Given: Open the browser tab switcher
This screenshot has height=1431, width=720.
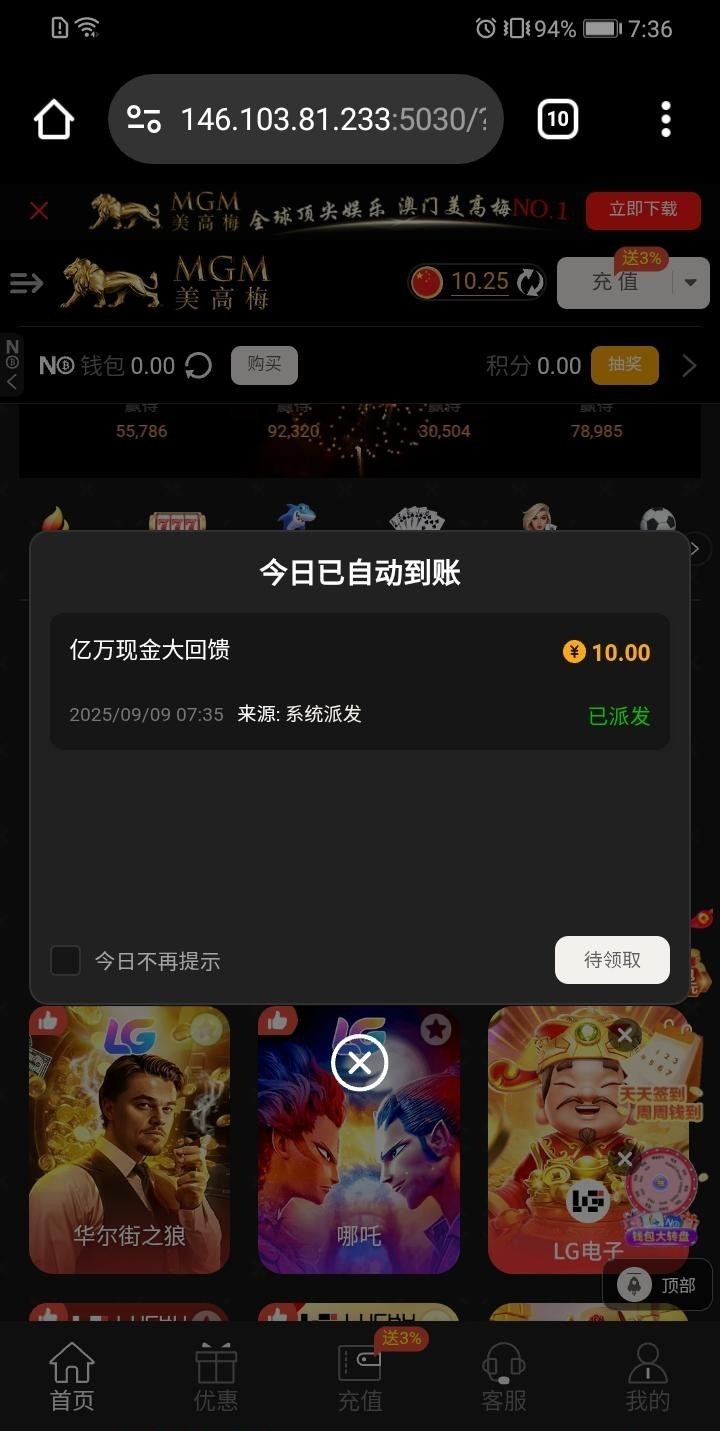Looking at the screenshot, I should (x=557, y=120).
